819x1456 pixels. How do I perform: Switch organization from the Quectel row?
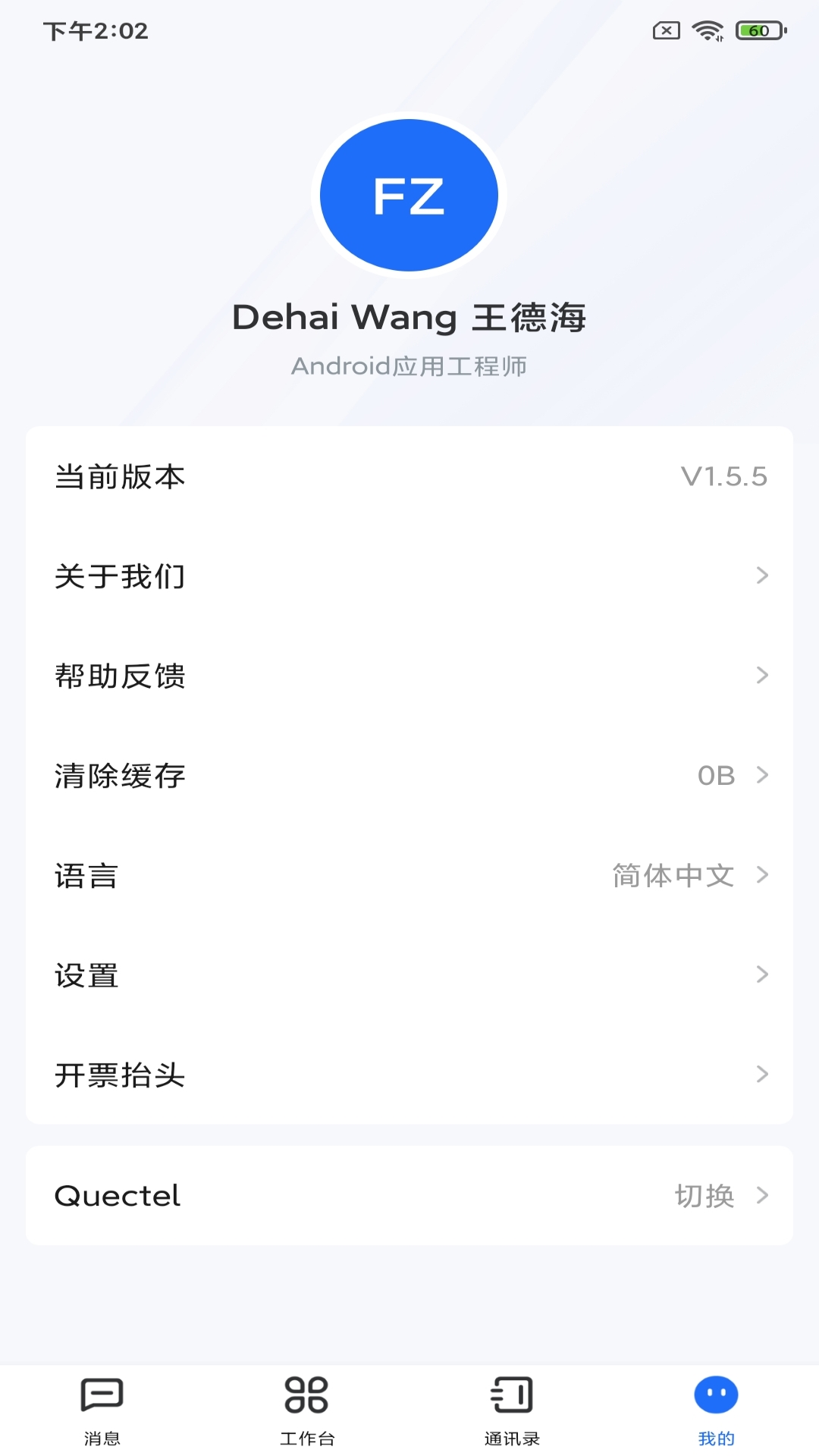tap(409, 1195)
